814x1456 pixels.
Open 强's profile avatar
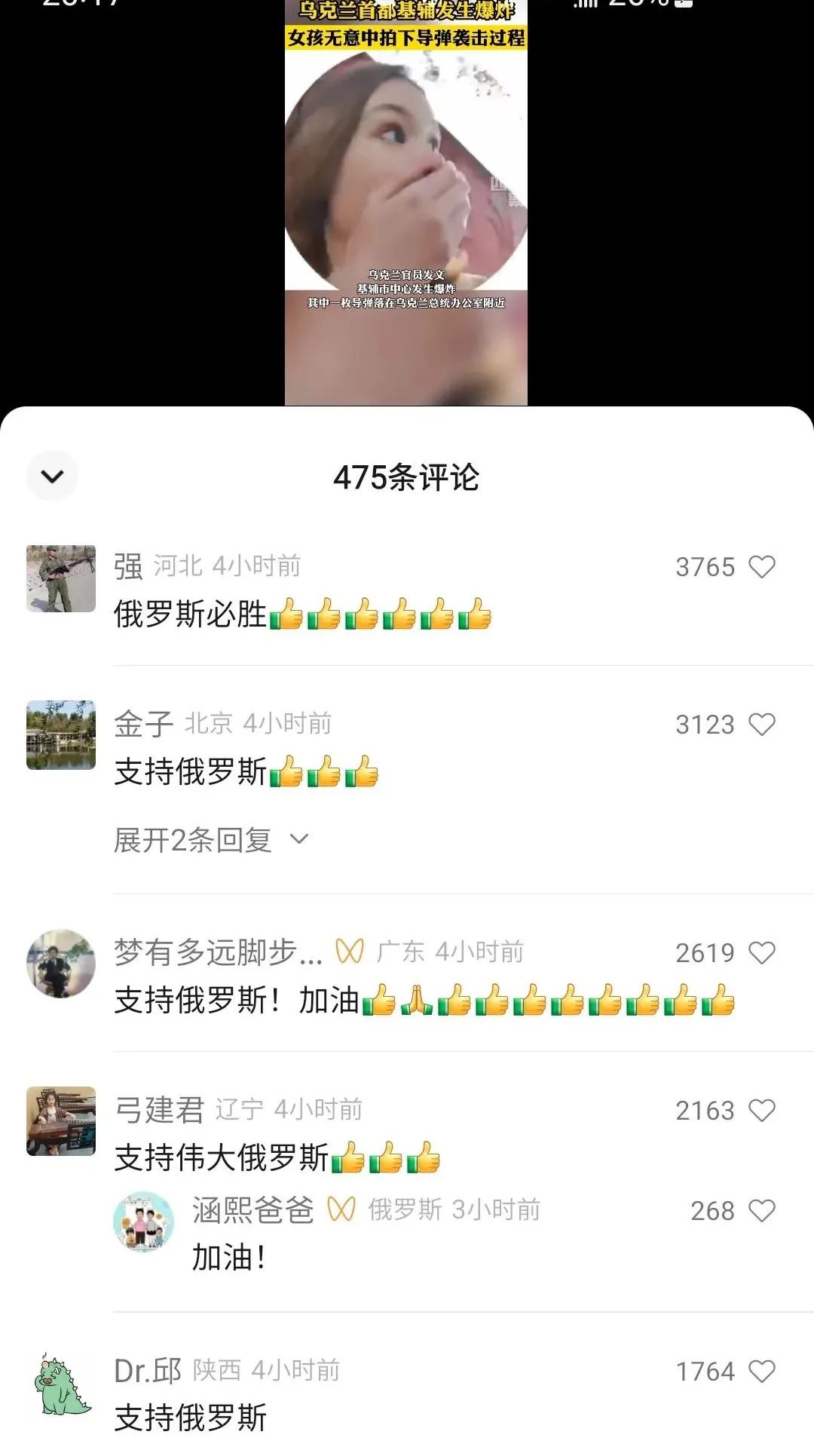61,578
